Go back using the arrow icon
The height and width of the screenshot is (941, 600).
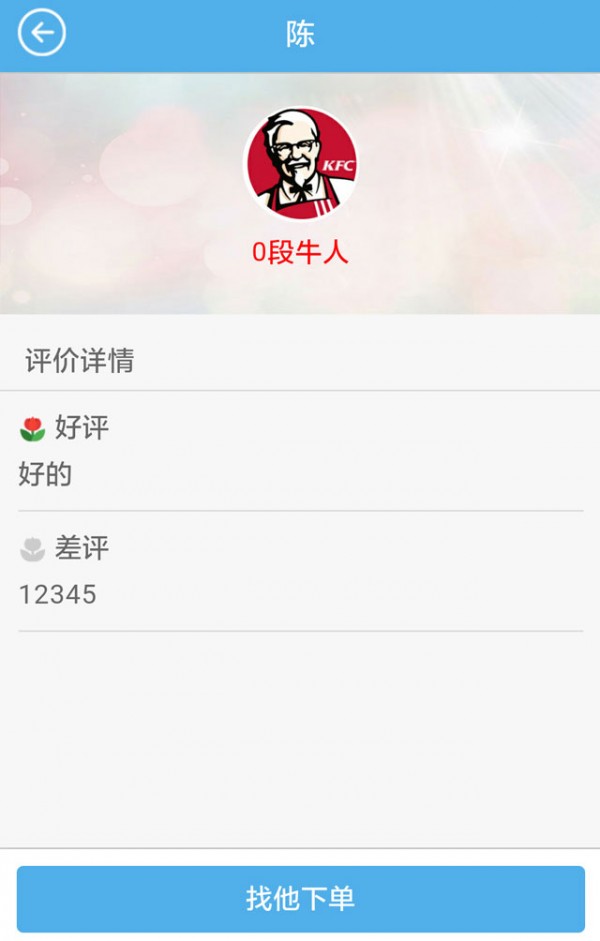(x=42, y=34)
